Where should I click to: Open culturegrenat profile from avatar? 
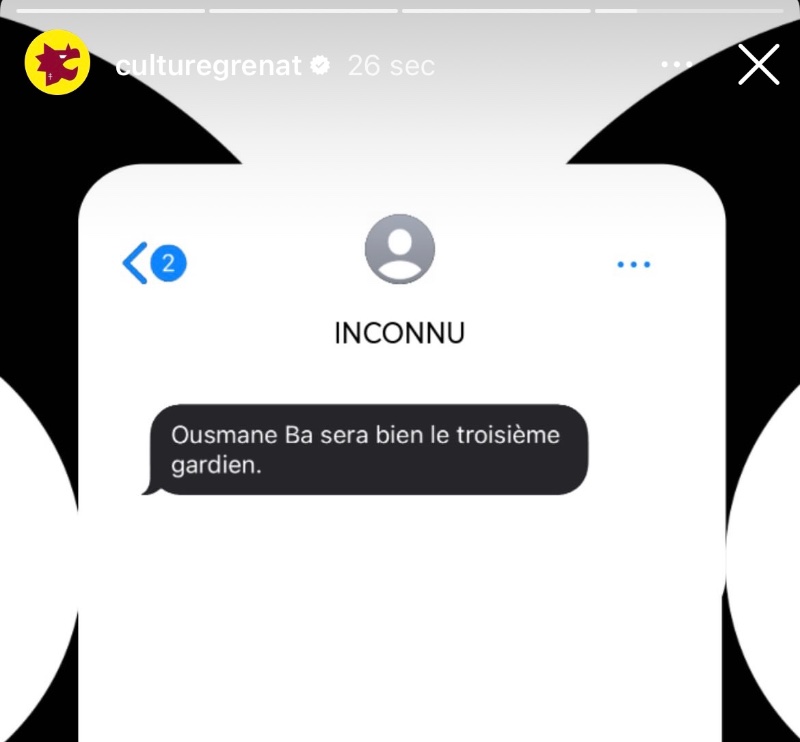(x=57, y=64)
